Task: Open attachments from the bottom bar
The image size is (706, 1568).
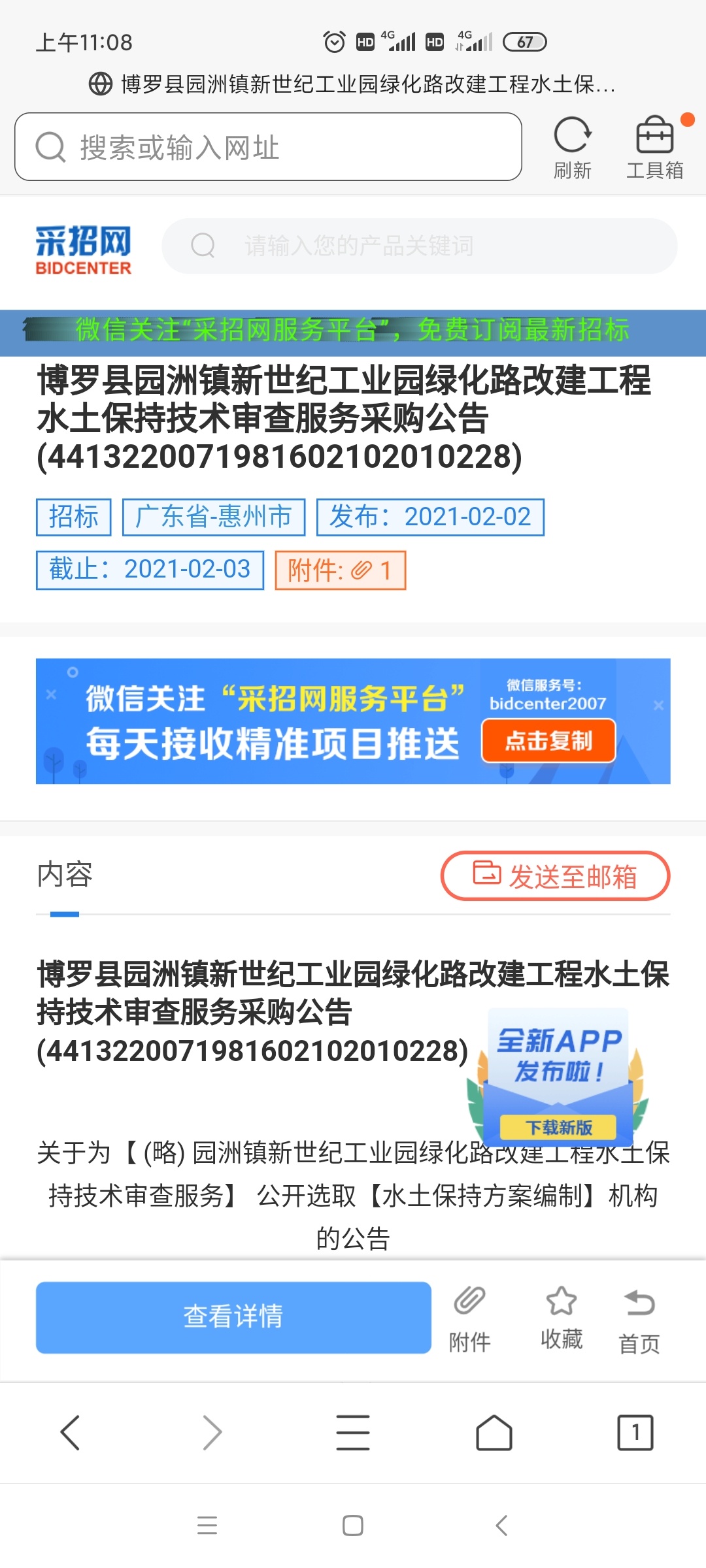Action: (469, 1316)
